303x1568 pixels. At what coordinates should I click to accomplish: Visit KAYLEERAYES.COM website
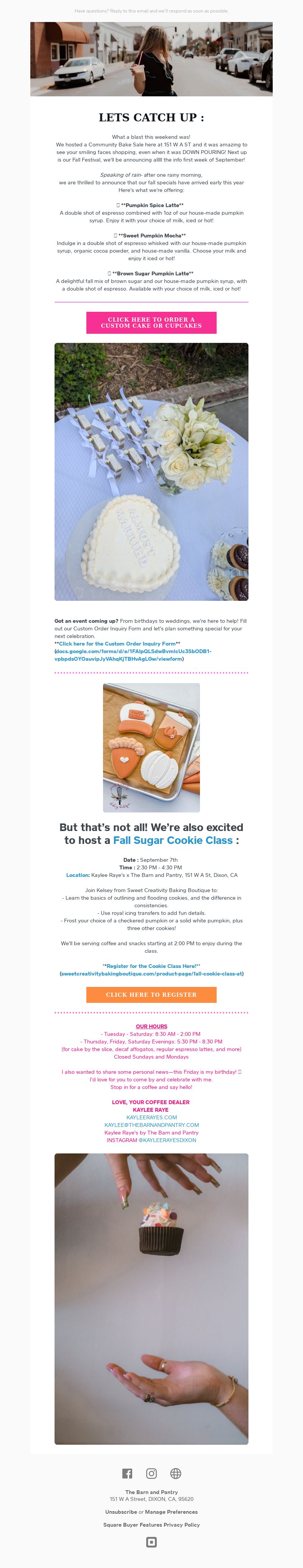click(x=151, y=1117)
